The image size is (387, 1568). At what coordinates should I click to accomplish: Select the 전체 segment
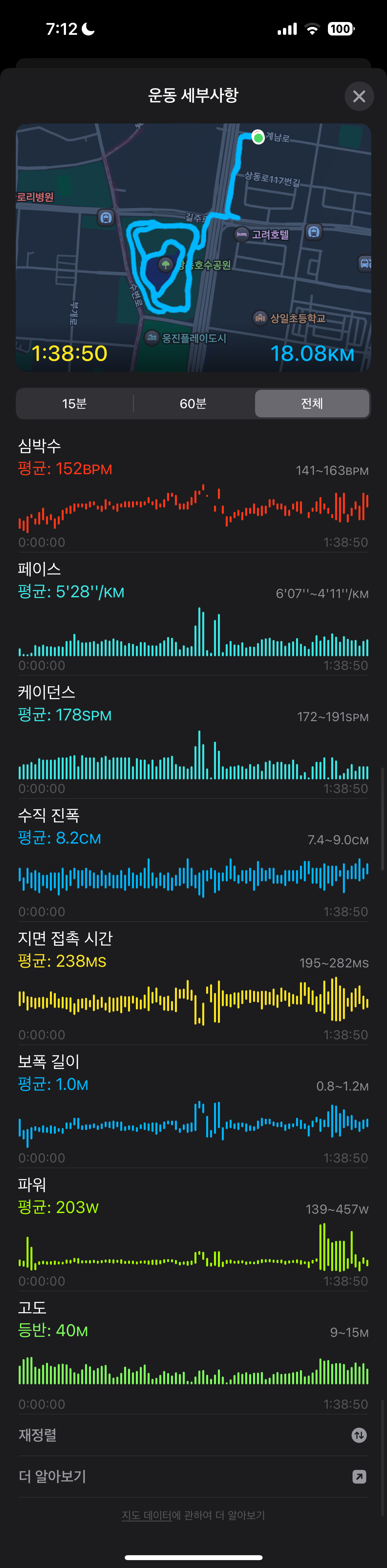312,404
